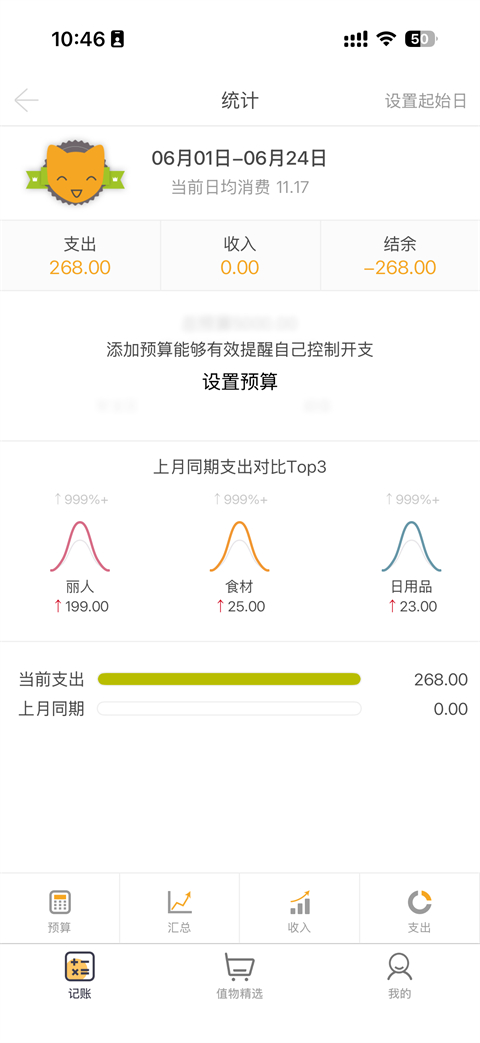Open the 收入 income chart section
The width and height of the screenshot is (480, 1043).
tap(299, 909)
